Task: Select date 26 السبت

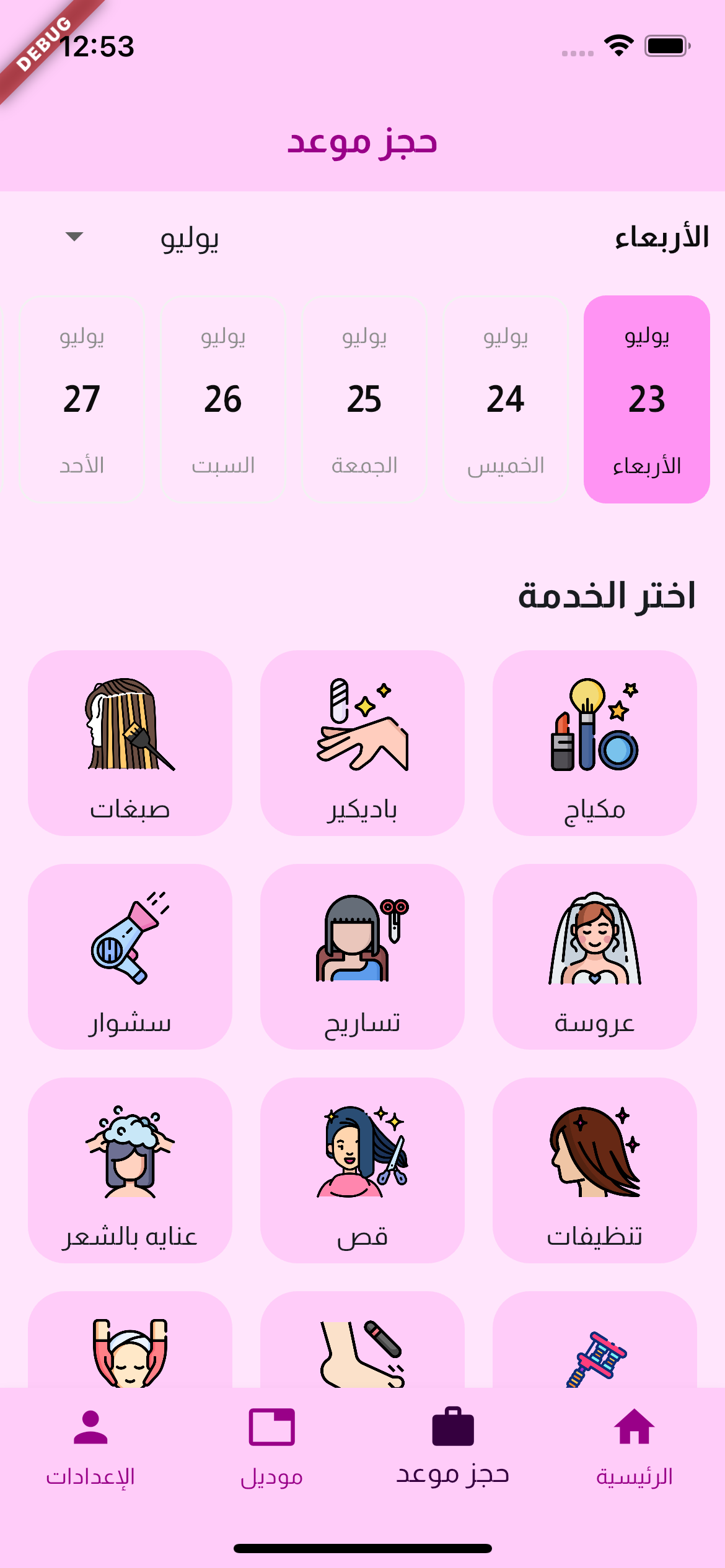Action: tap(223, 399)
